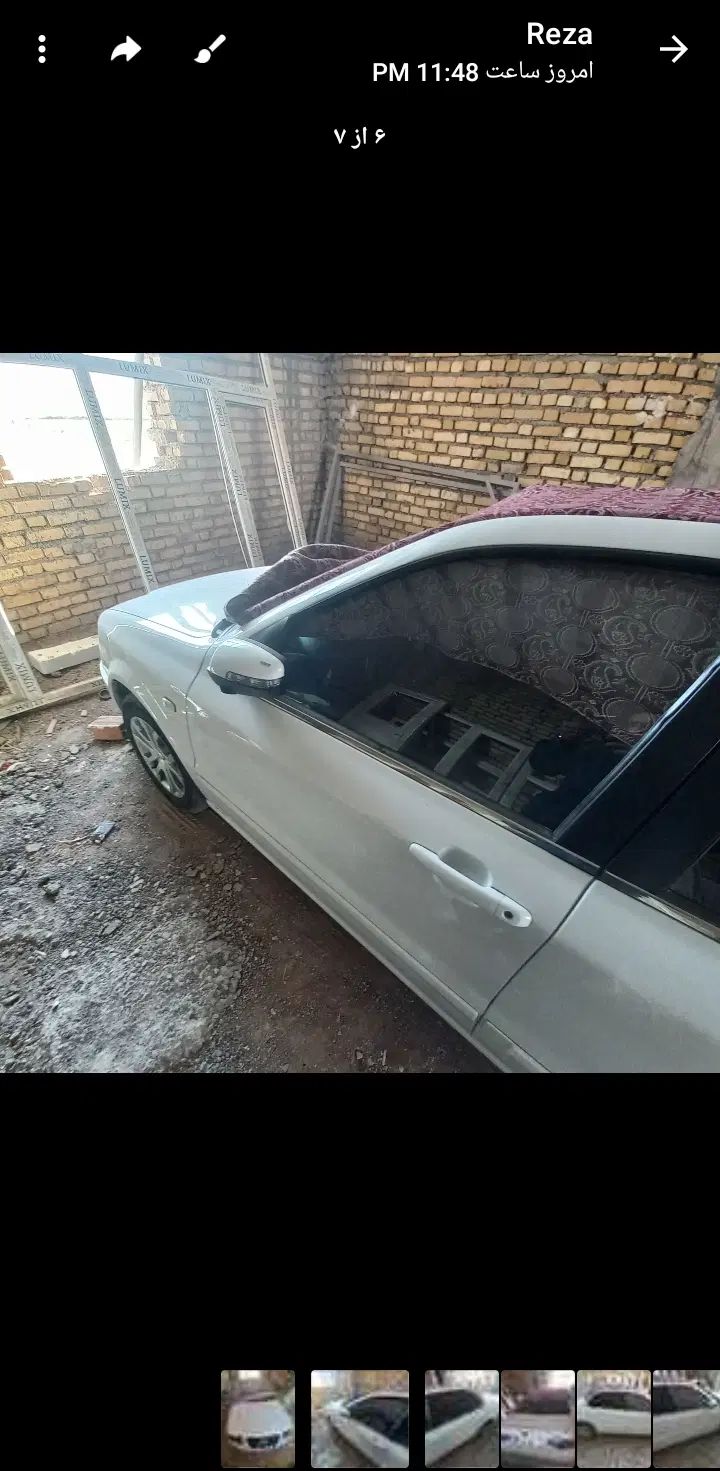This screenshot has height=1471, width=720.
Task: Open the brush edit tool
Action: 210,50
